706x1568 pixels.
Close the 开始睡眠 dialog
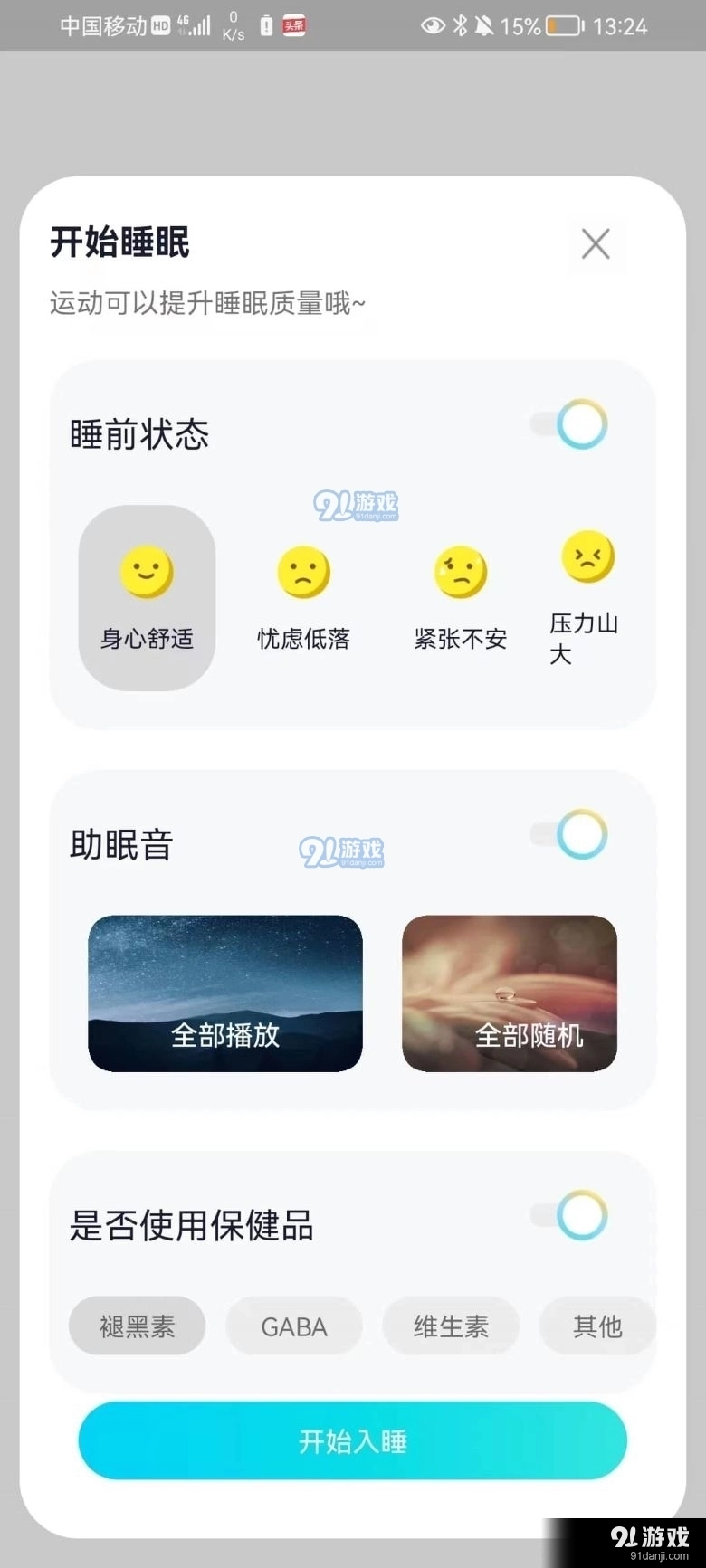(x=595, y=243)
